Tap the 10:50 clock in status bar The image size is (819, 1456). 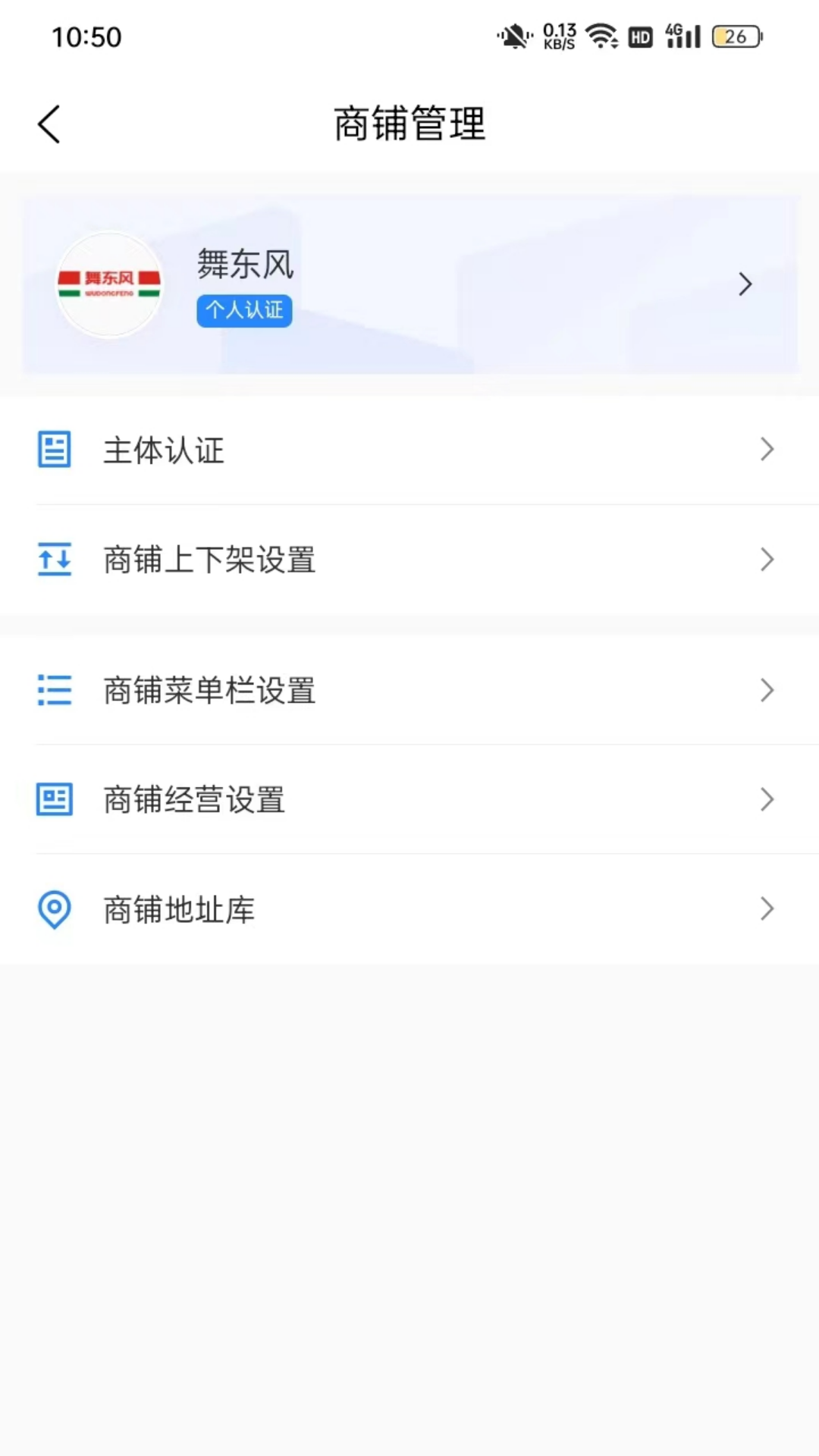point(86,36)
